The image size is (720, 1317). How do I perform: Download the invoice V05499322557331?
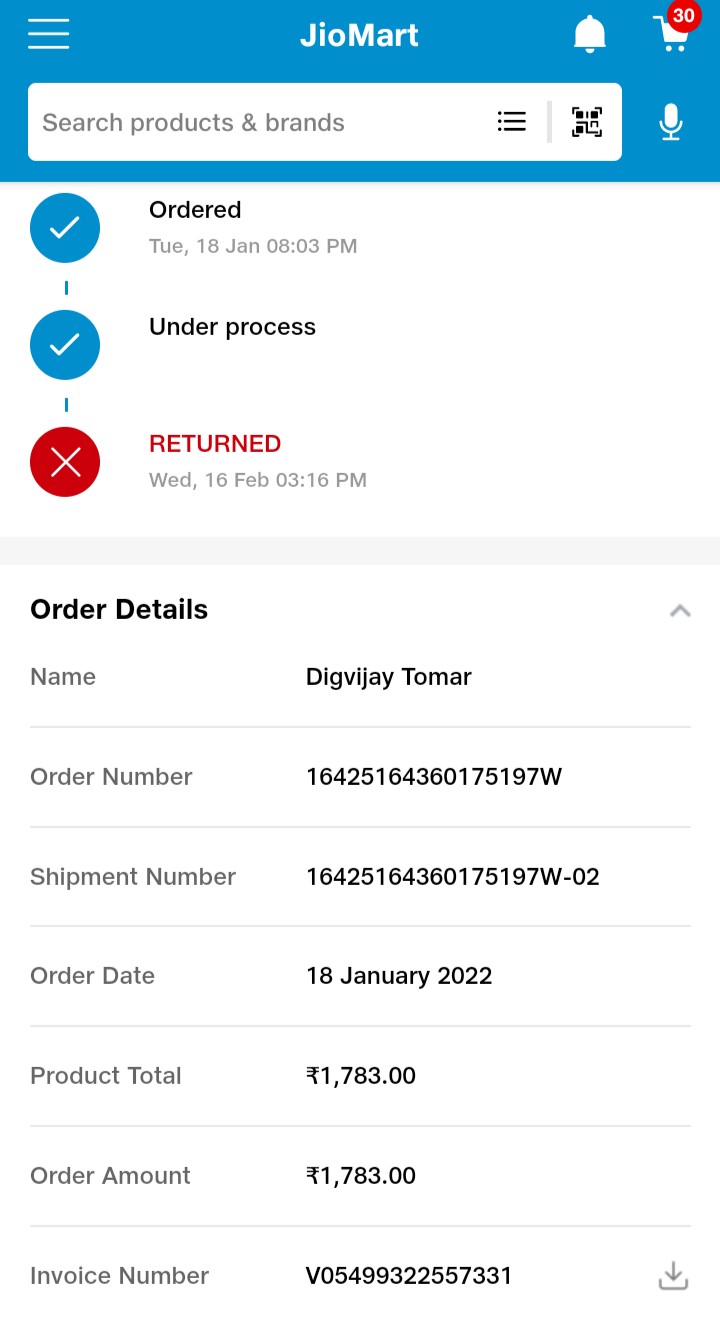[x=674, y=1275]
